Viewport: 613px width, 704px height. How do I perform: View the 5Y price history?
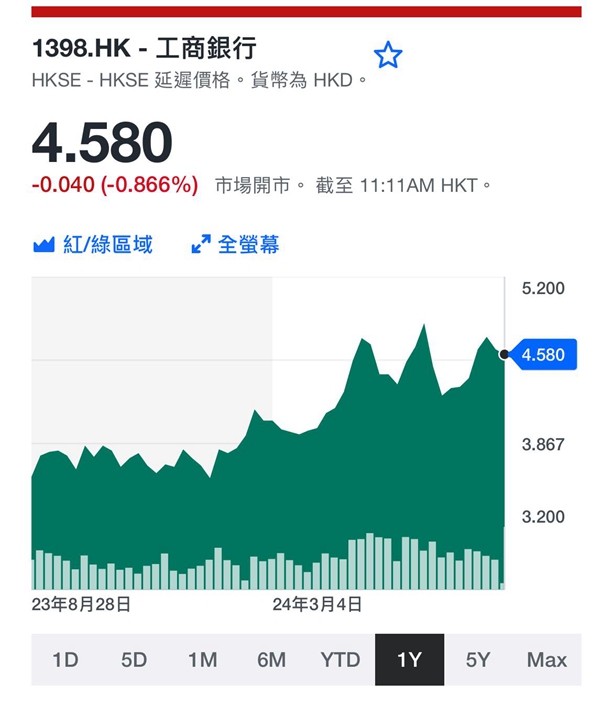[478, 660]
